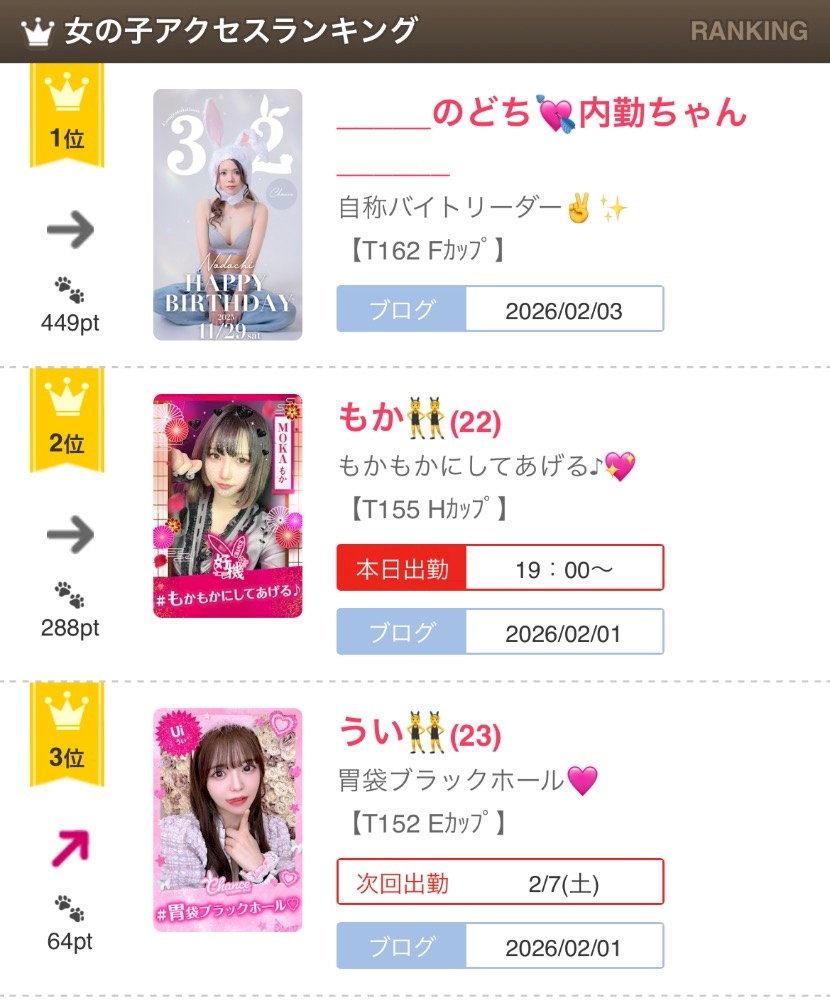The image size is (830, 1000).
Task: Open the RANKING link in the header
Action: 748,31
